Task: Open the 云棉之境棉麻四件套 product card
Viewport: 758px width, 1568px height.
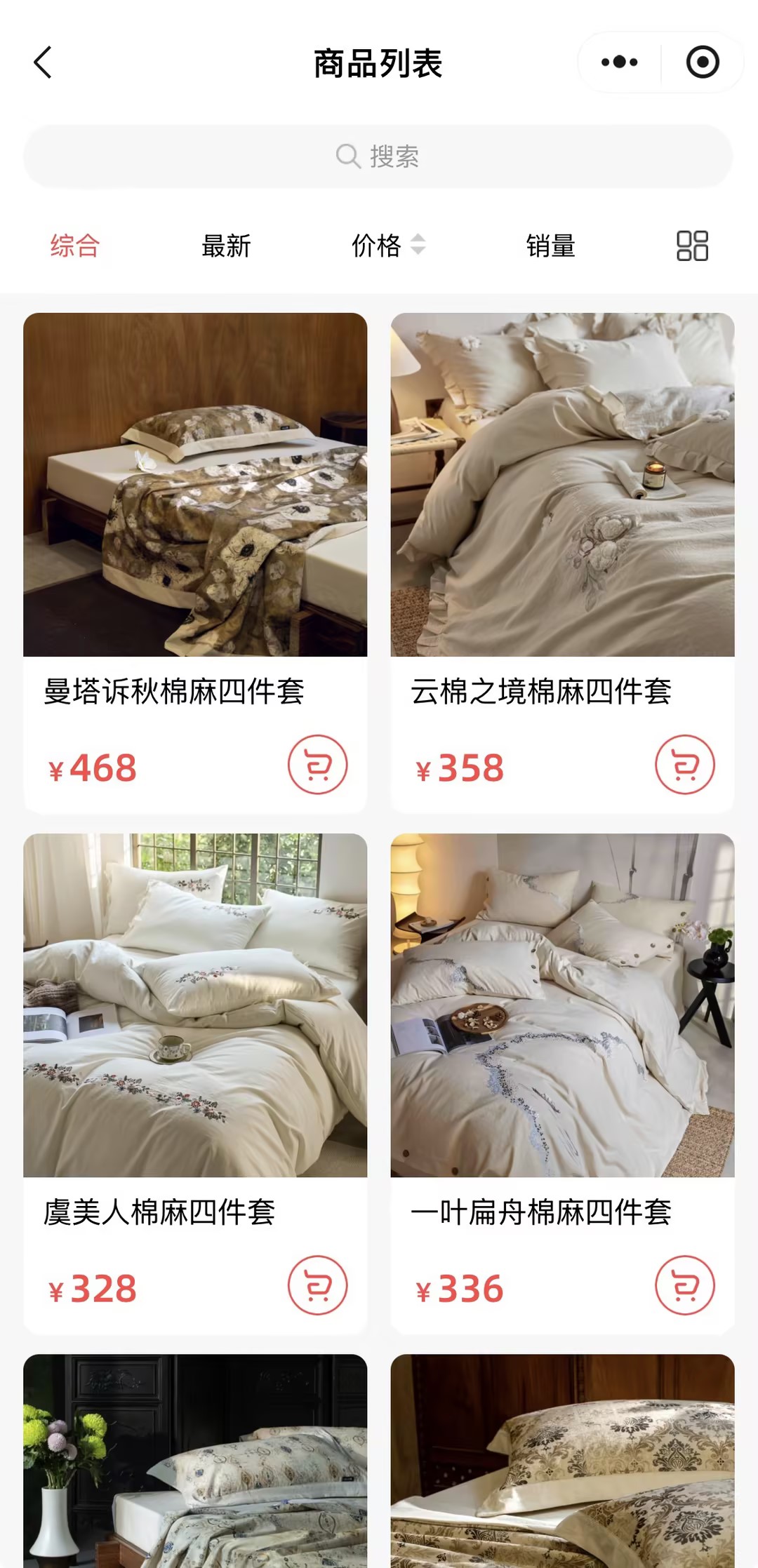Action: coord(562,485)
